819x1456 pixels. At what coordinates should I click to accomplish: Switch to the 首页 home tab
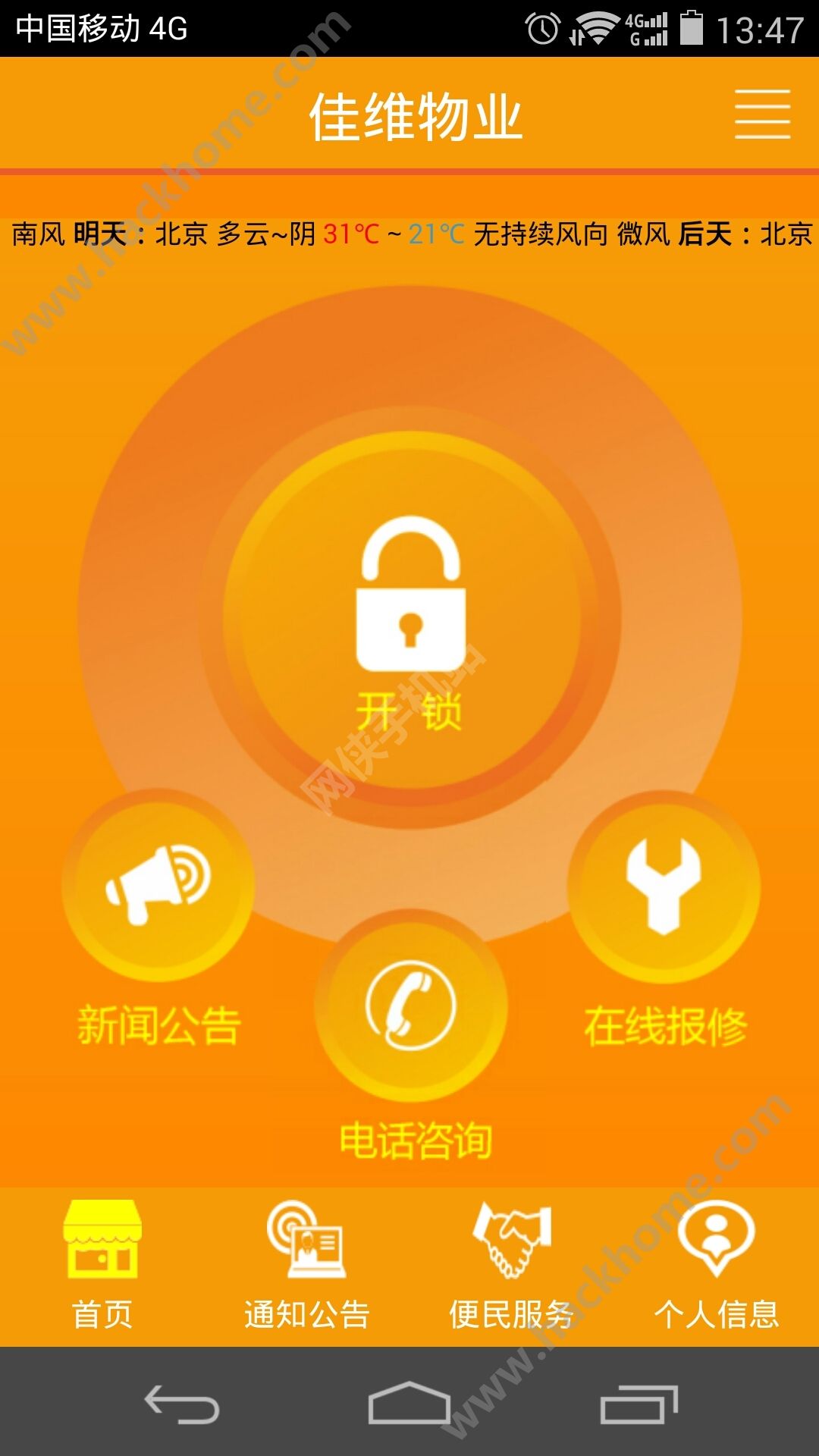[x=102, y=1265]
